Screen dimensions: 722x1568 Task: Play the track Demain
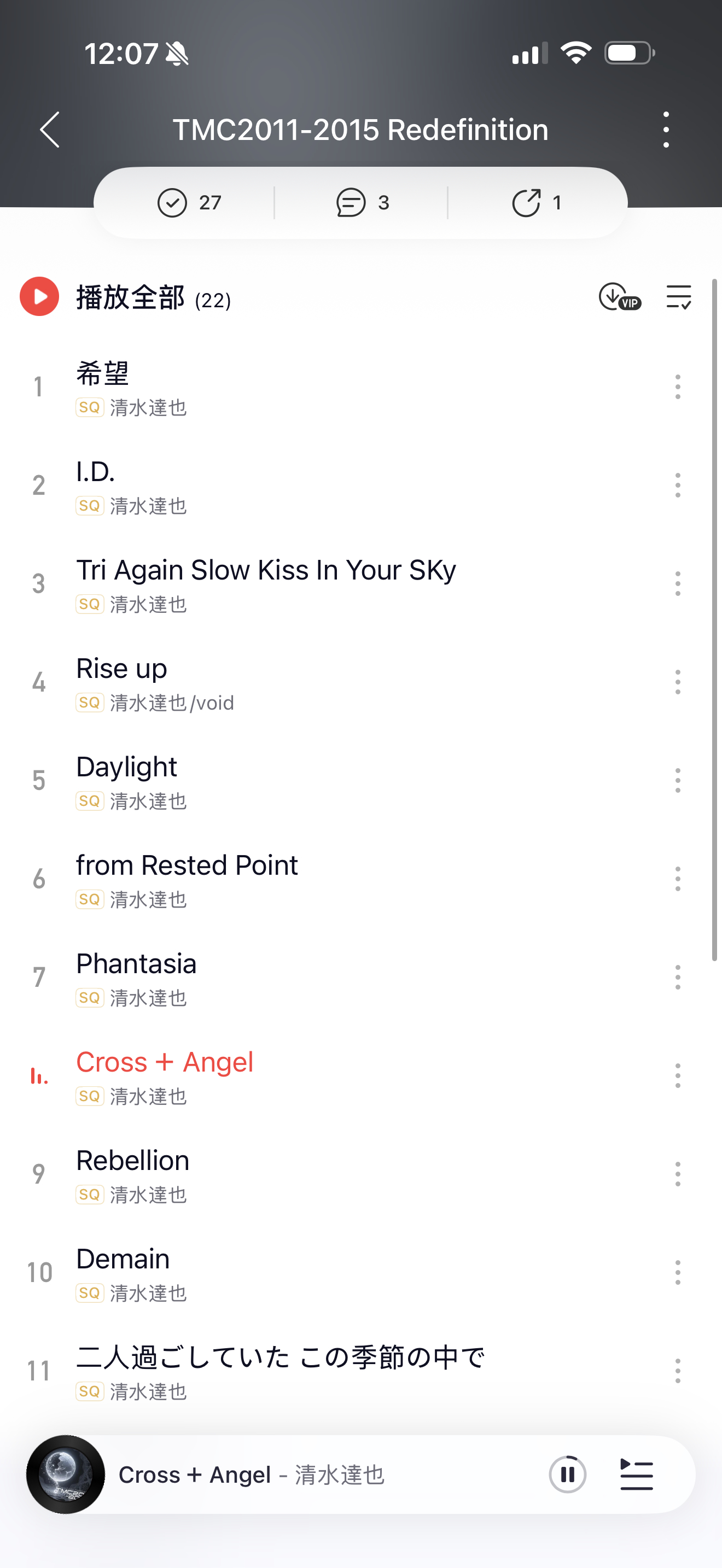point(243,1272)
